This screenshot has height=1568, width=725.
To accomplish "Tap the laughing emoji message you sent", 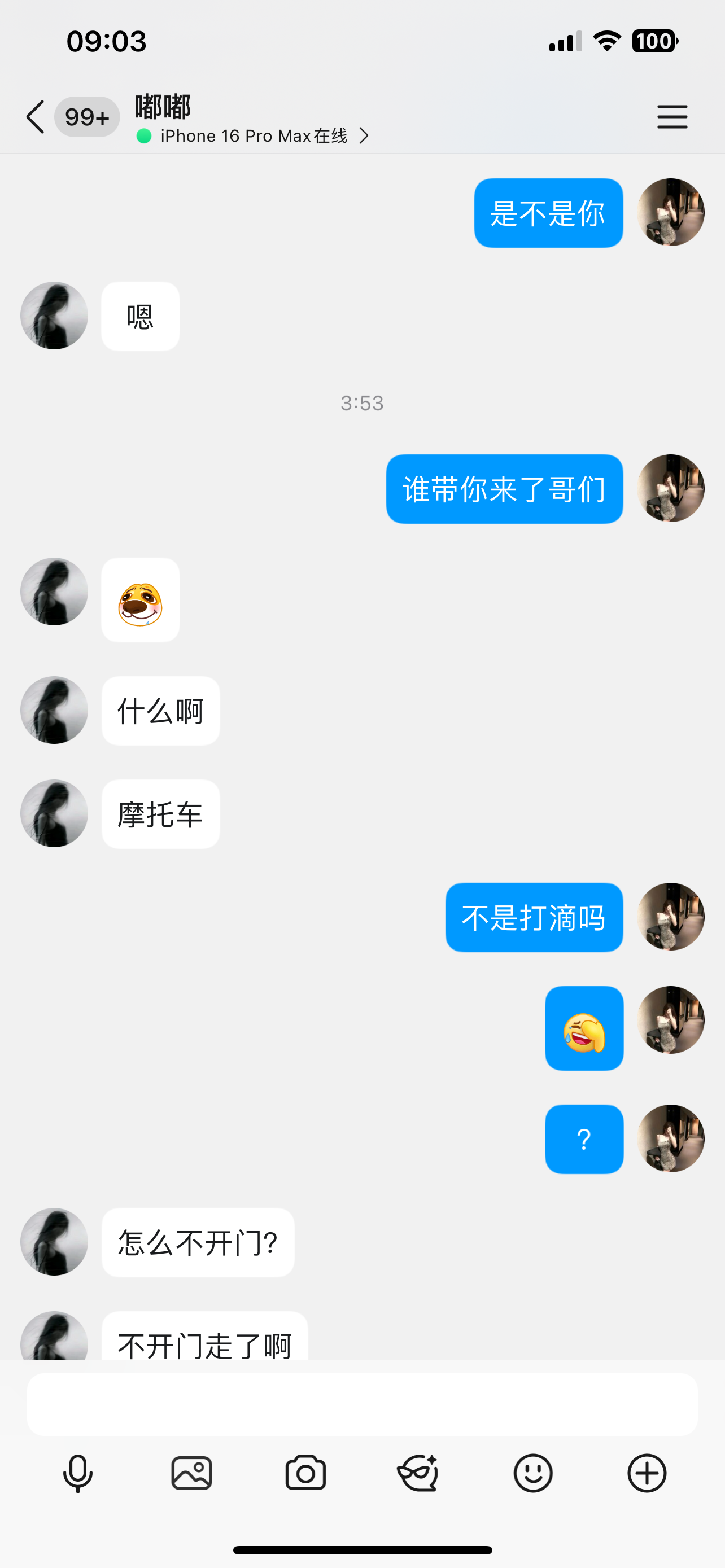I will 584,1029.
